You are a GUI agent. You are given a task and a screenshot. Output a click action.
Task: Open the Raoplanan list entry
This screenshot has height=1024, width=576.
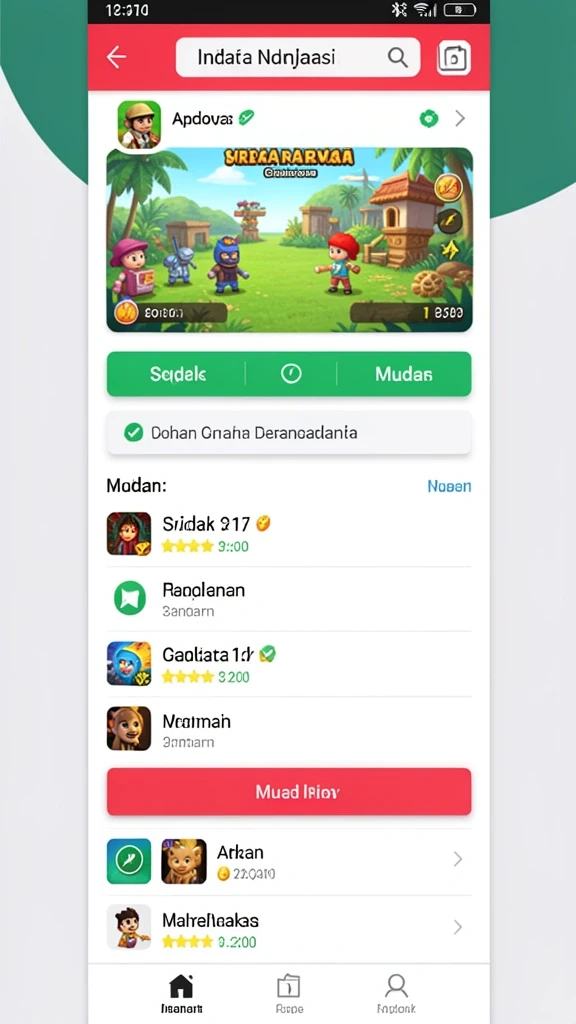click(x=289, y=599)
